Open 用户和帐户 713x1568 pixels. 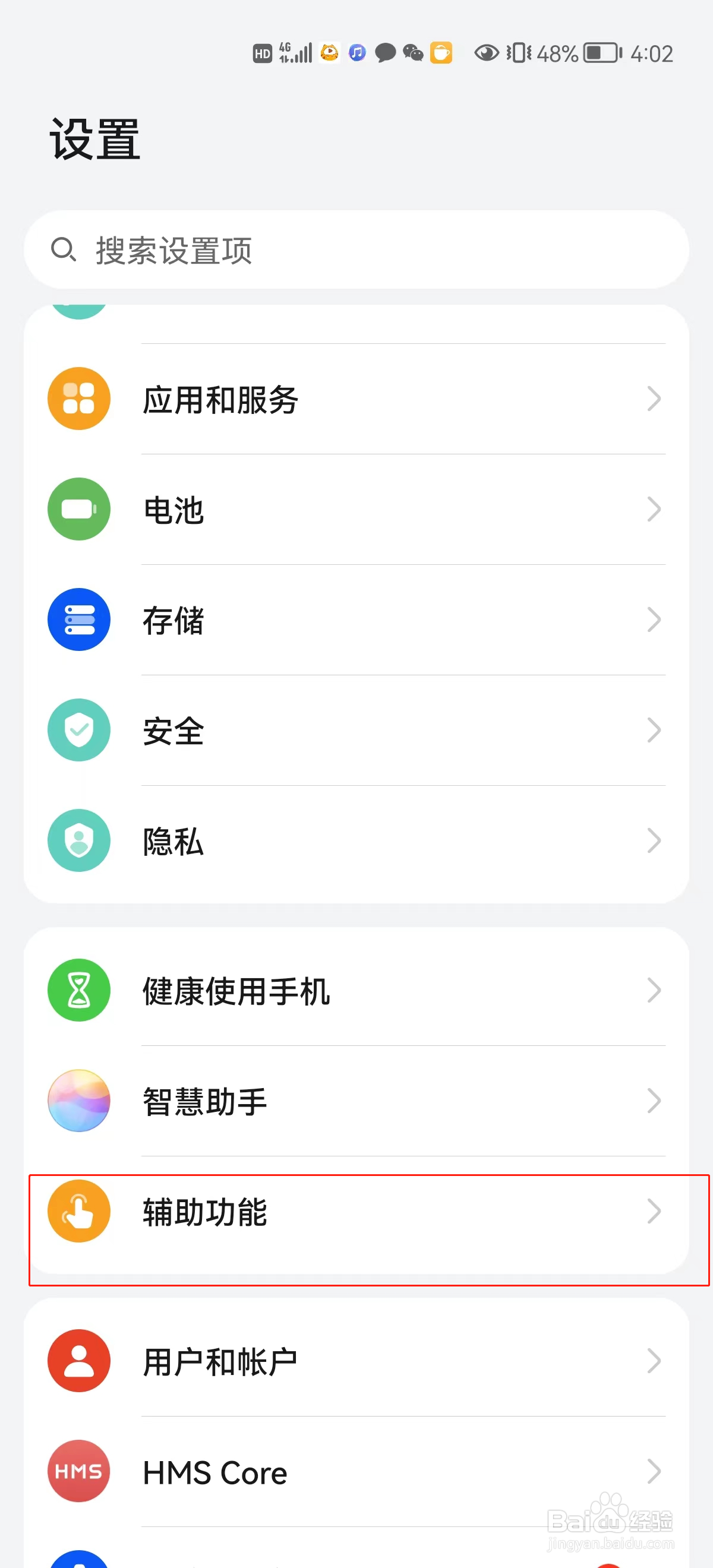click(x=356, y=1361)
